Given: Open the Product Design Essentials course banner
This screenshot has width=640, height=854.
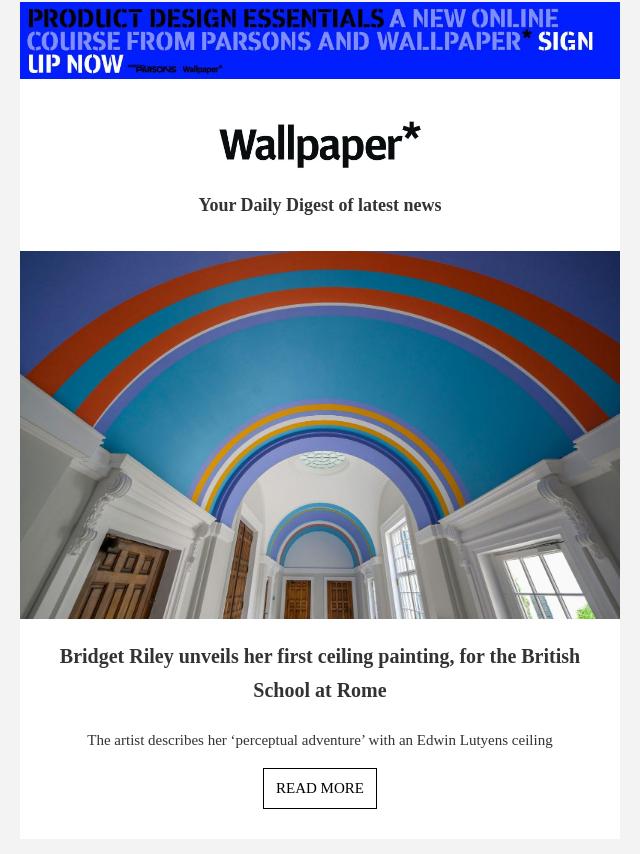Looking at the screenshot, I should [x=320, y=40].
